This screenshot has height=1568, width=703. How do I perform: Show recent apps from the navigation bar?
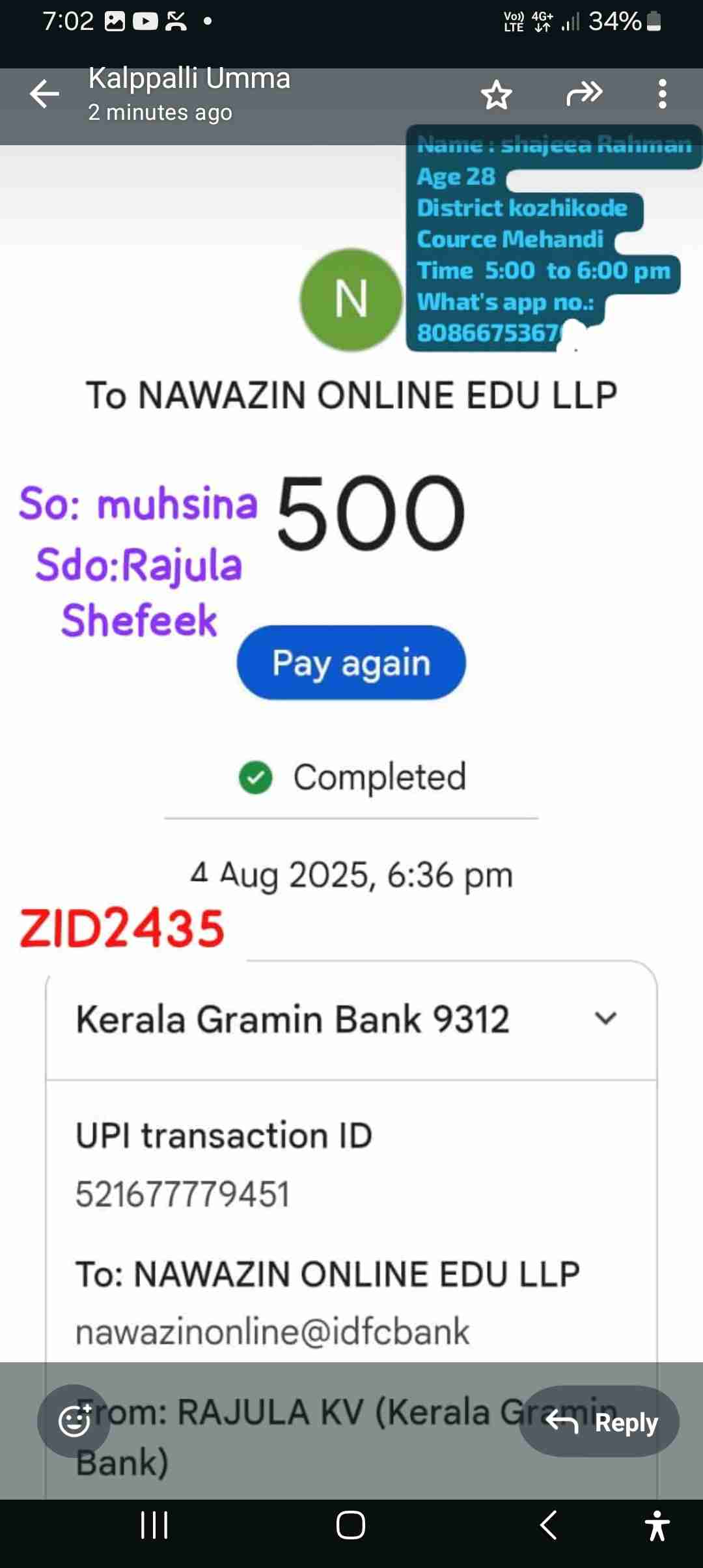pyautogui.click(x=154, y=1525)
